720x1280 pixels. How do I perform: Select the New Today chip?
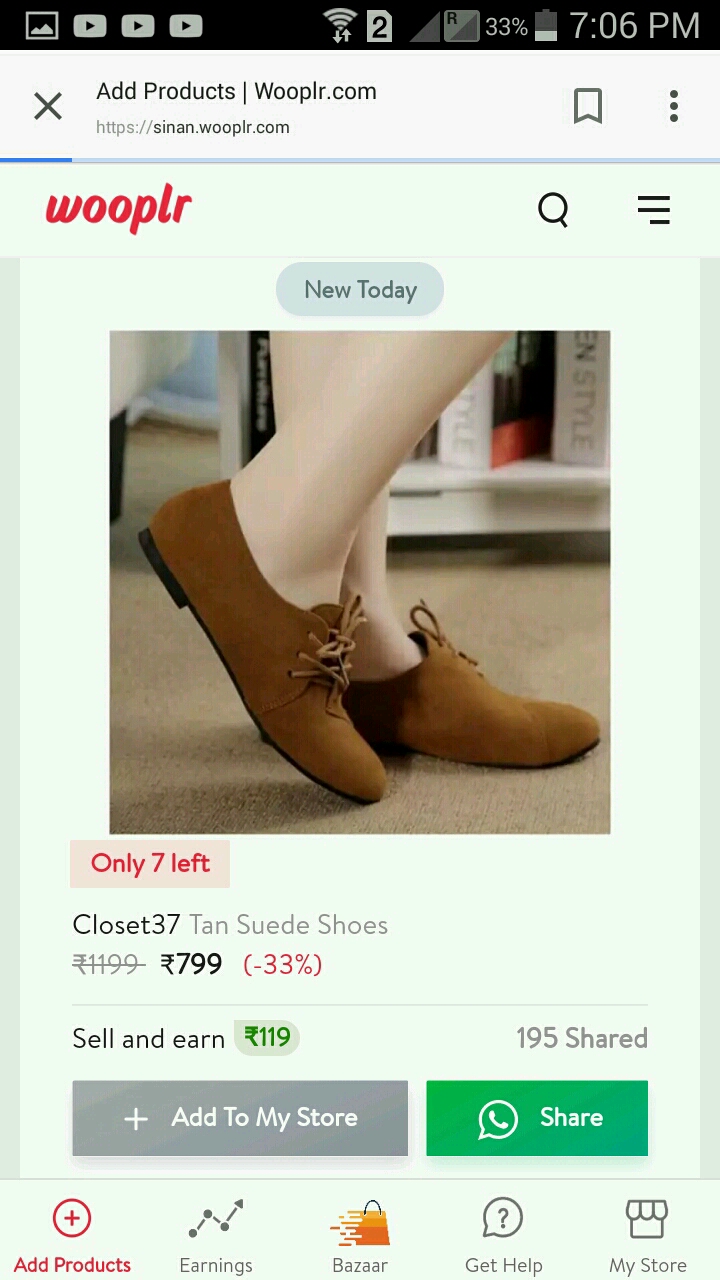(360, 290)
